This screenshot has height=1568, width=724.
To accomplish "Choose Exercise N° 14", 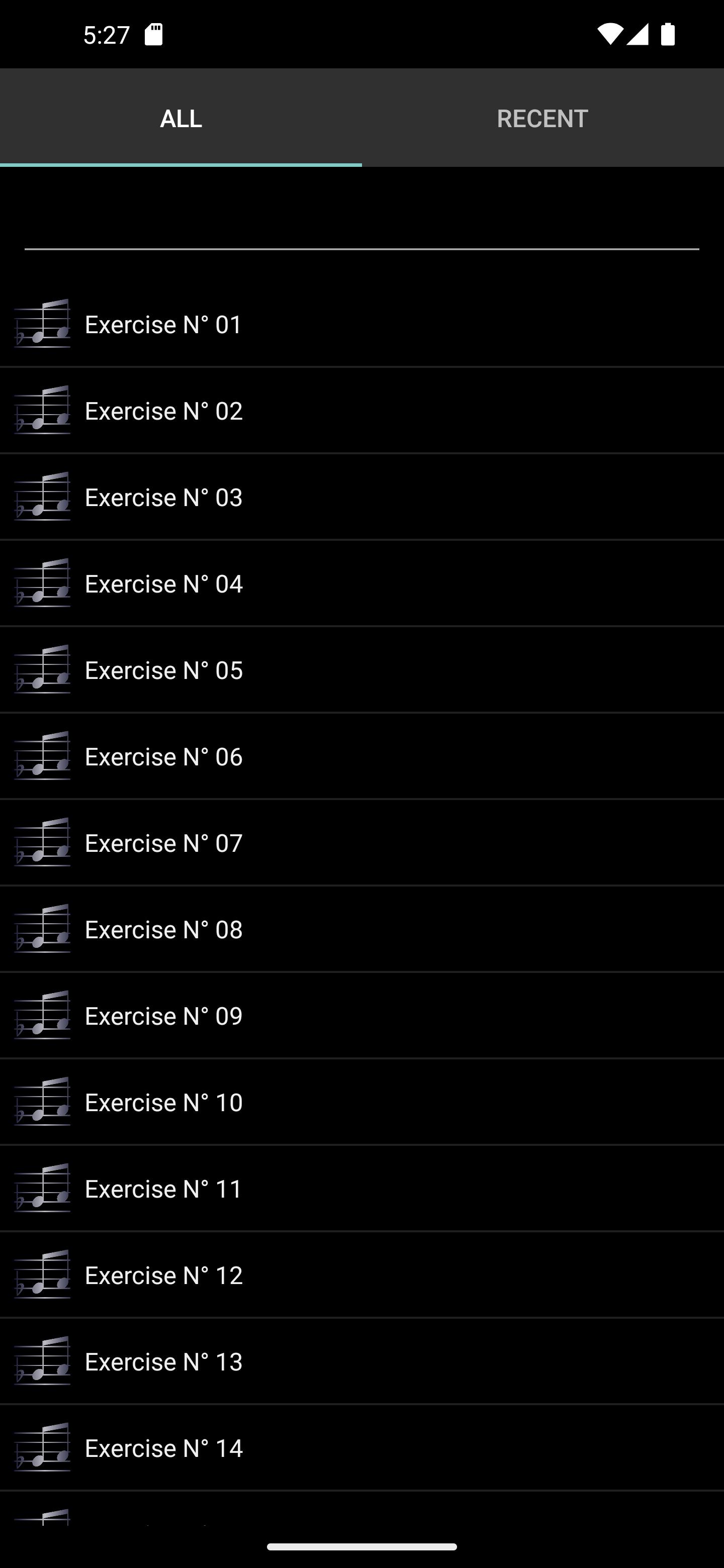I will [361, 1447].
